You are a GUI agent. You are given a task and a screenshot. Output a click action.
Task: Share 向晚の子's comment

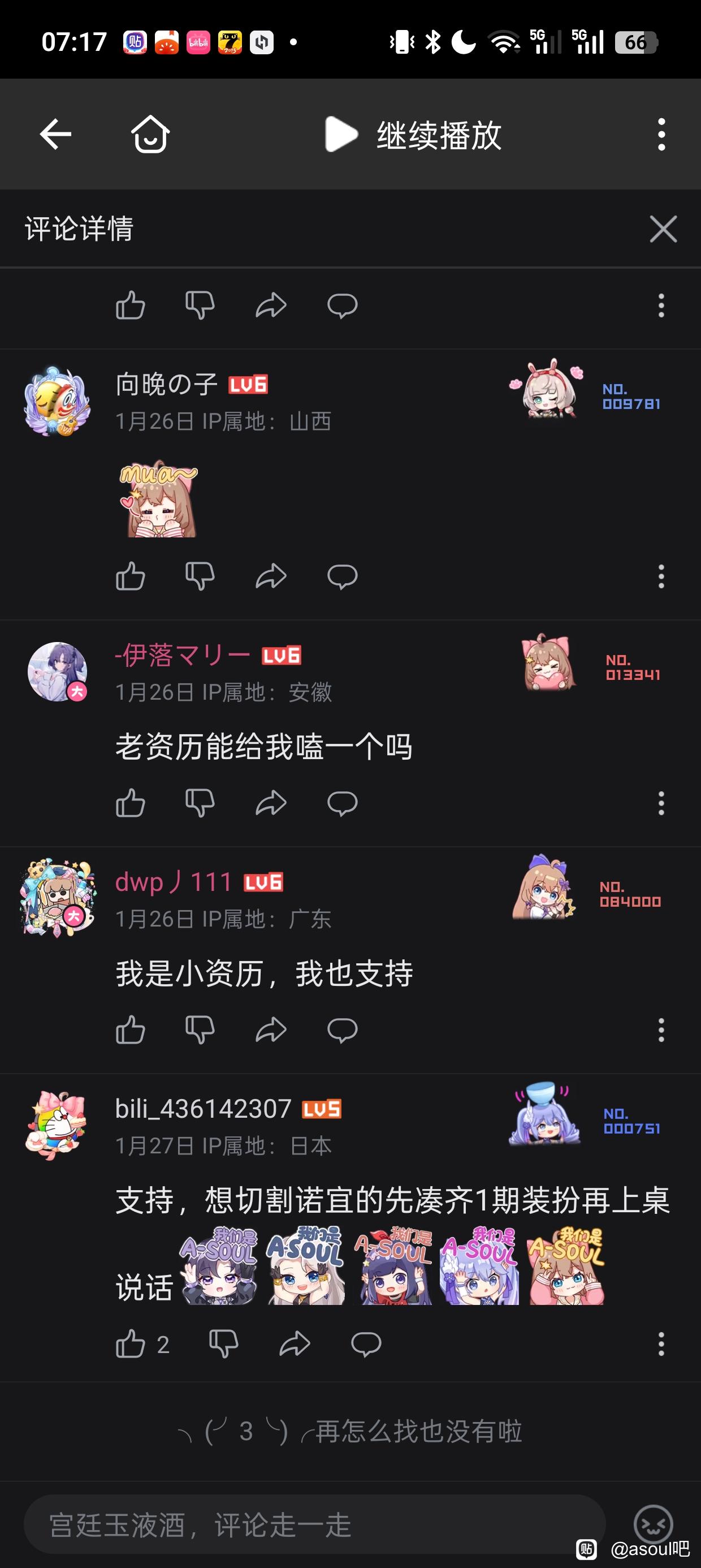[271, 576]
